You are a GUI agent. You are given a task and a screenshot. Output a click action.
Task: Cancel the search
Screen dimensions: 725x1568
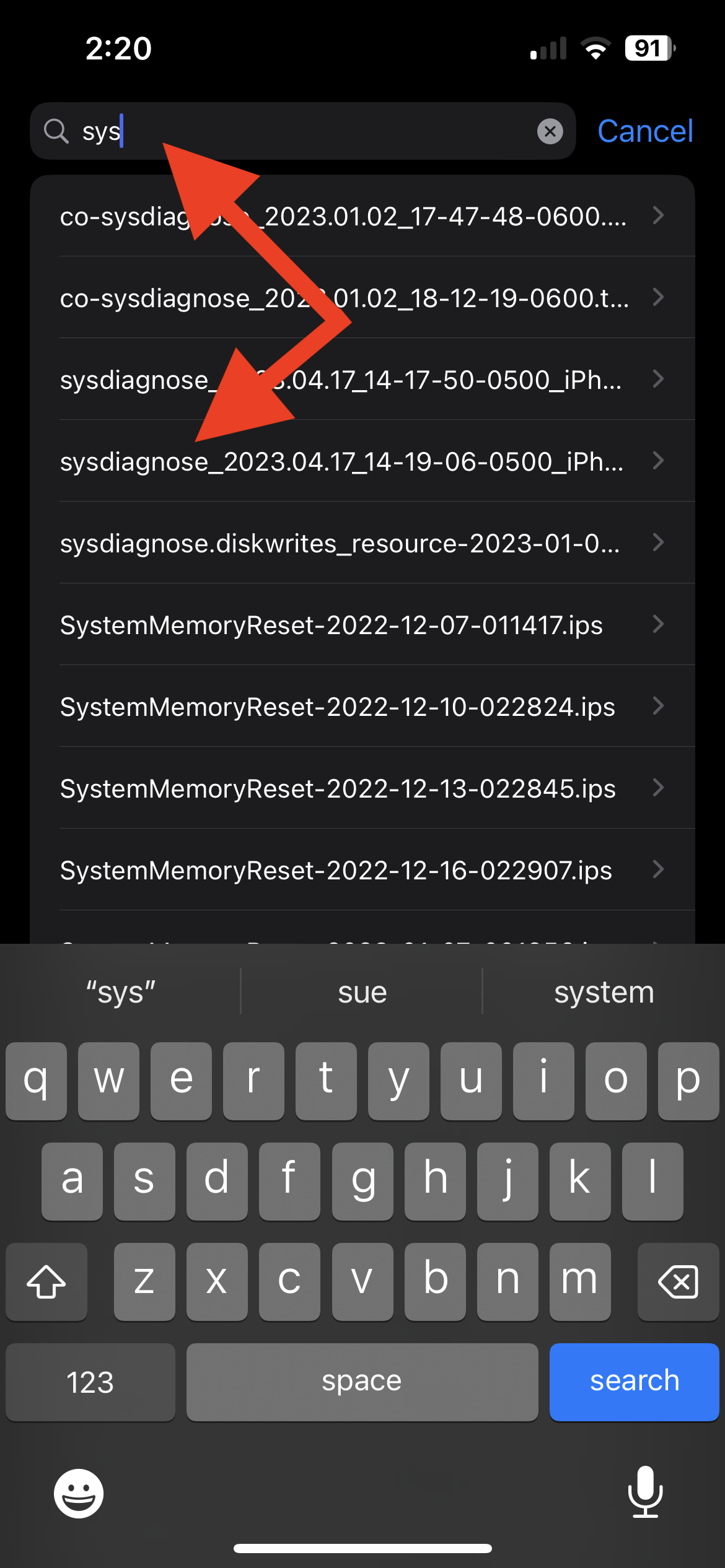645,131
